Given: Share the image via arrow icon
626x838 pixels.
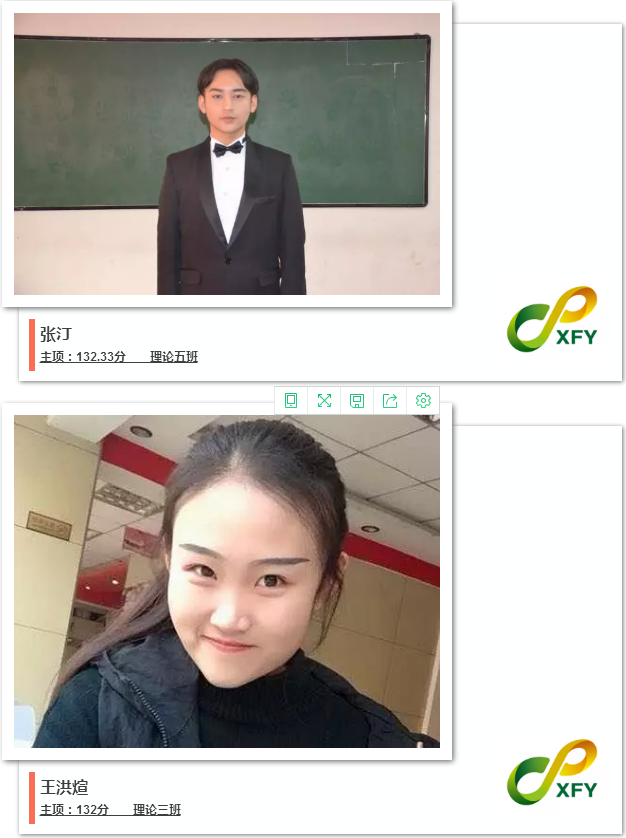Looking at the screenshot, I should click(390, 400).
